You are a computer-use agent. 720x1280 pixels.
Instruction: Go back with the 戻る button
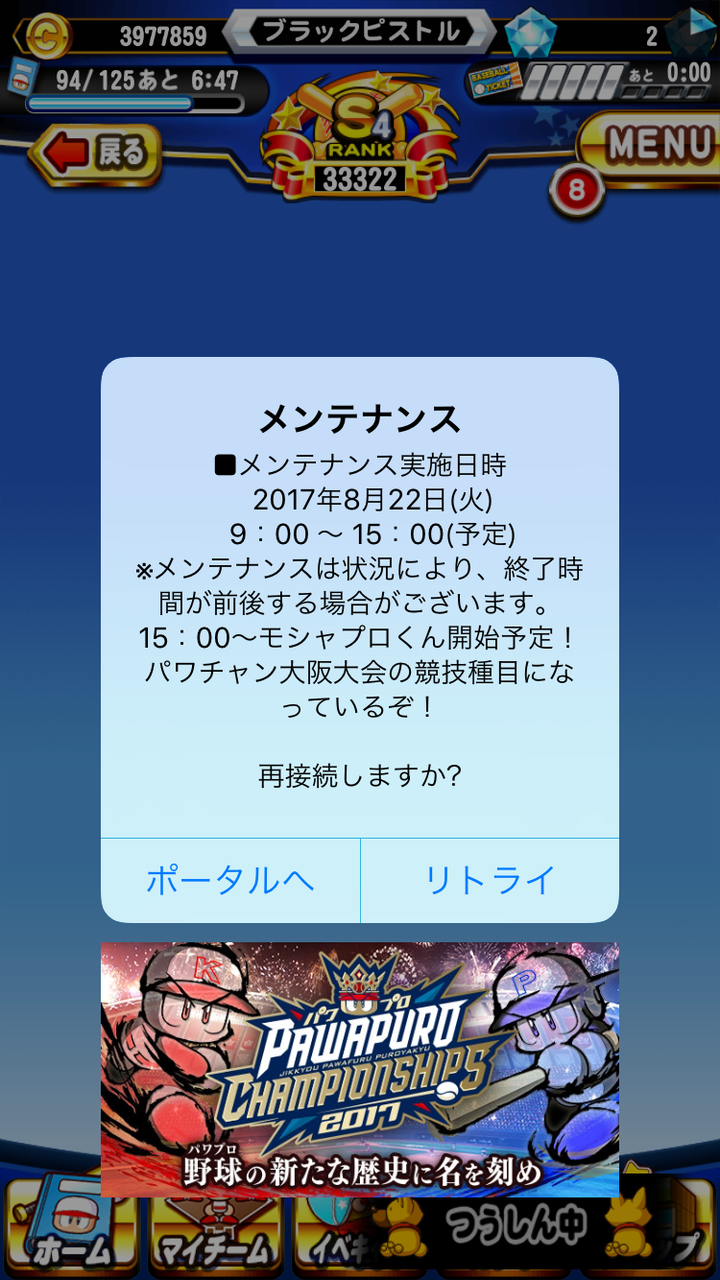(97, 155)
